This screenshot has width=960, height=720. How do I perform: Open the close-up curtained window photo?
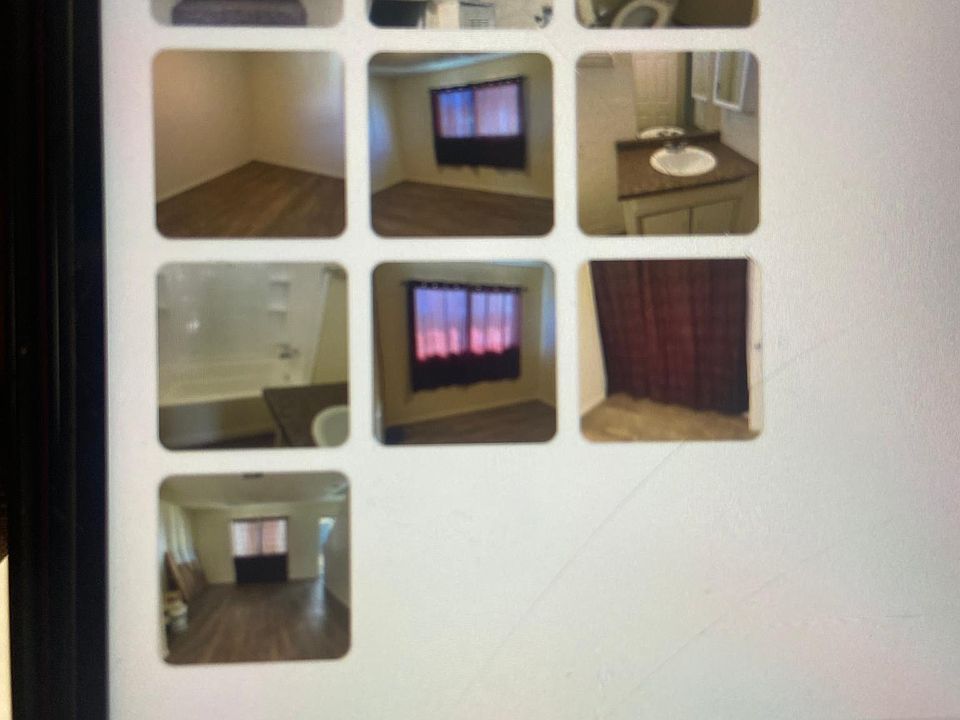point(464,352)
